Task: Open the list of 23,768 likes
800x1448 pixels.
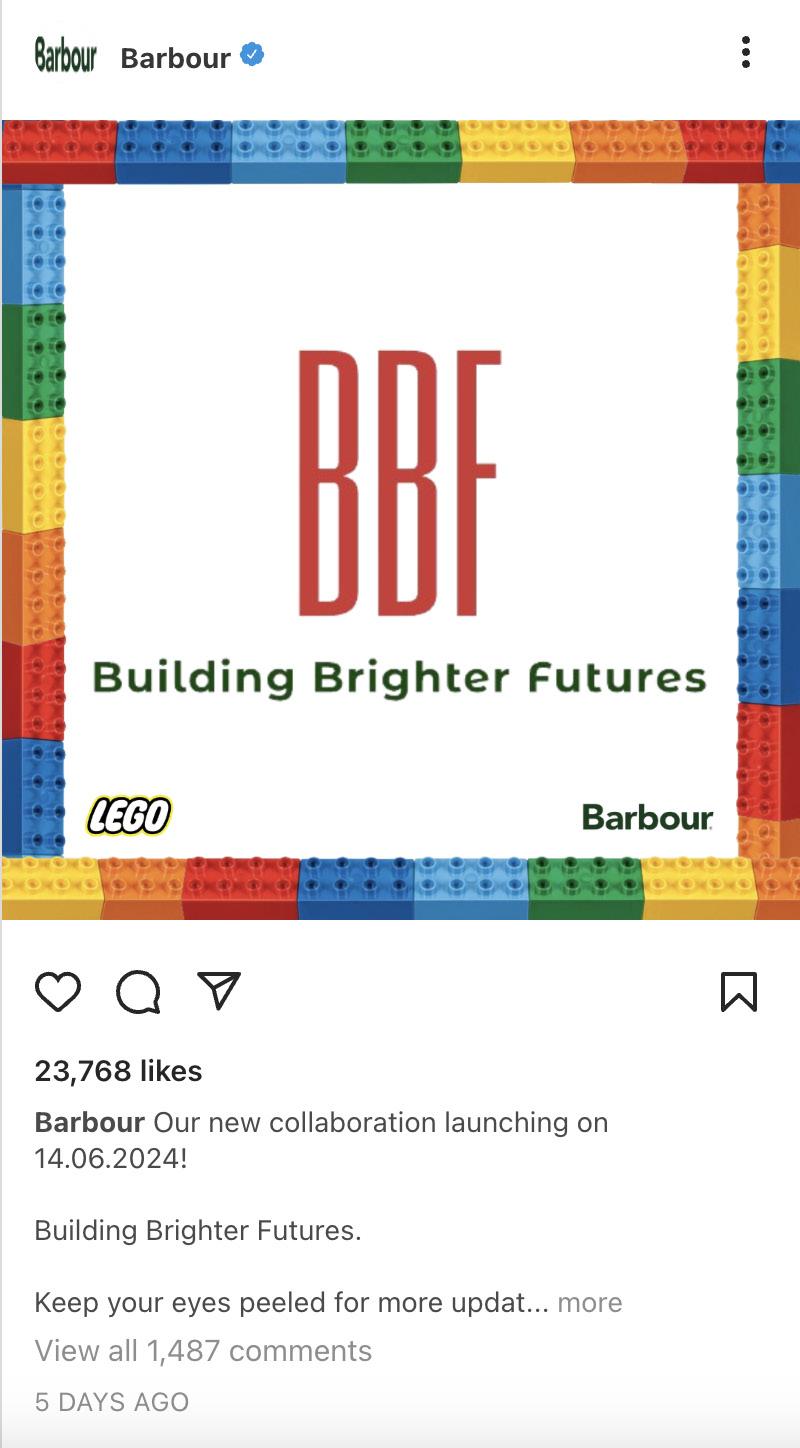Action: point(118,1071)
